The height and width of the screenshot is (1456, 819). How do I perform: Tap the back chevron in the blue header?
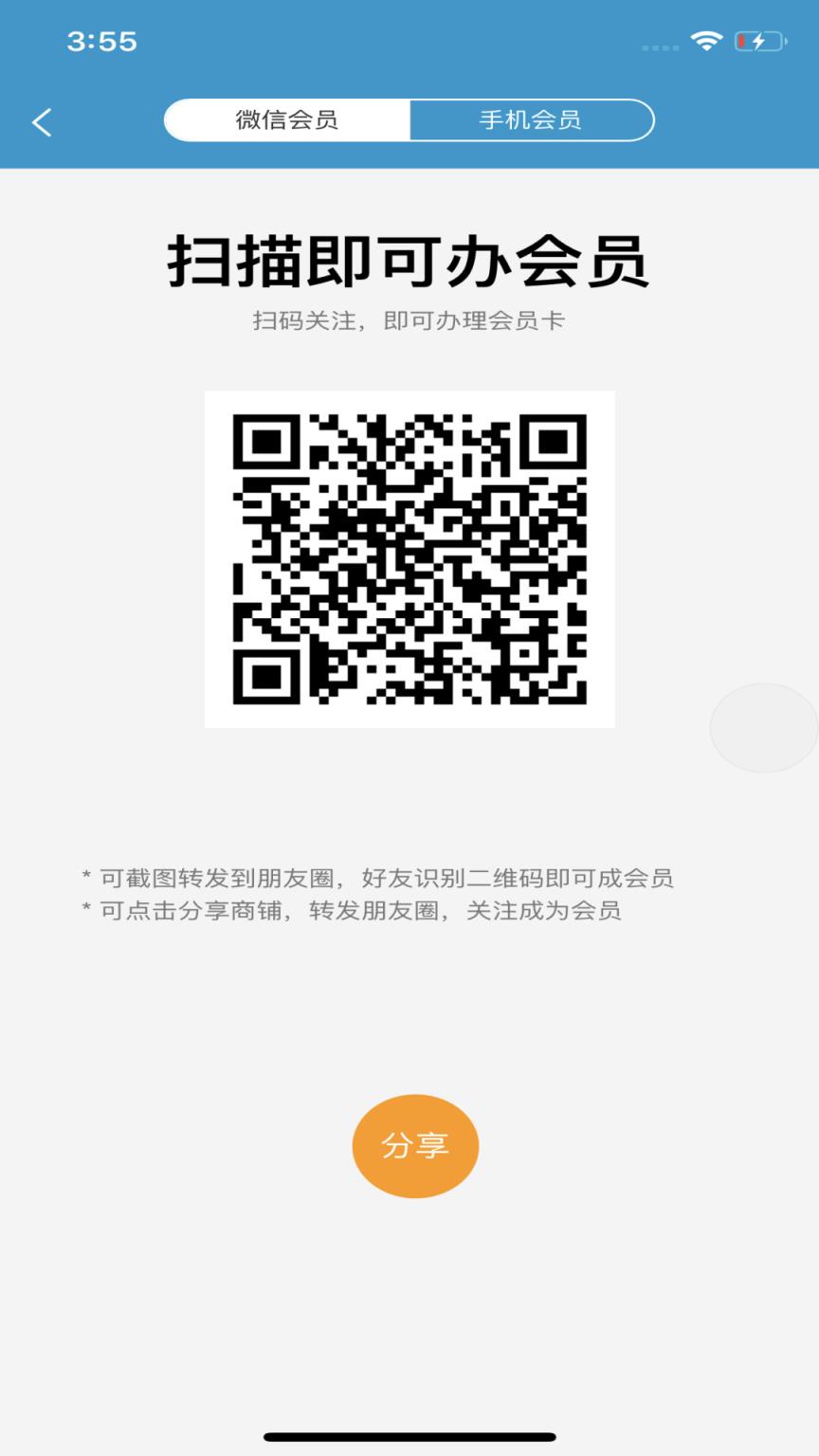[x=42, y=121]
